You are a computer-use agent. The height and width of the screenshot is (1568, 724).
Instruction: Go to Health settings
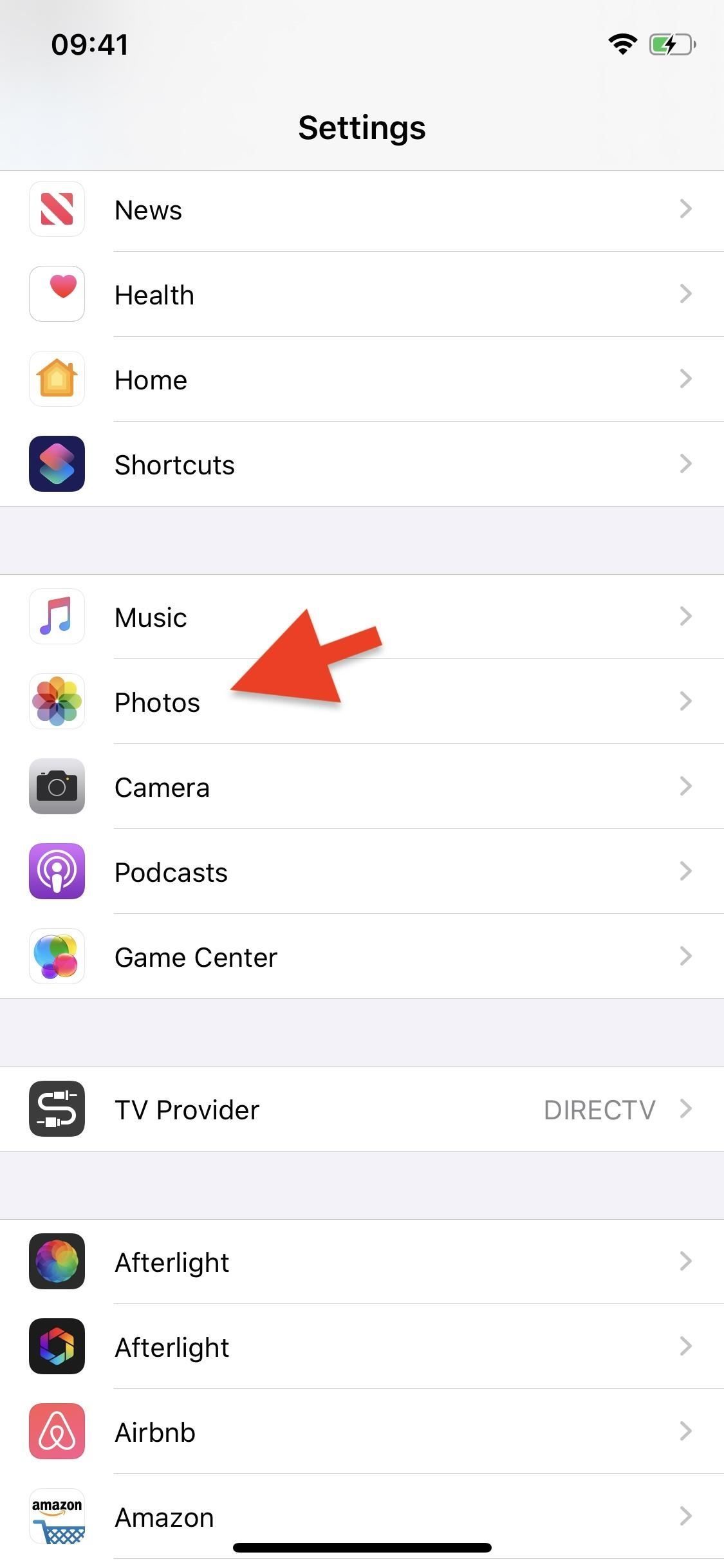pyautogui.click(x=360, y=295)
